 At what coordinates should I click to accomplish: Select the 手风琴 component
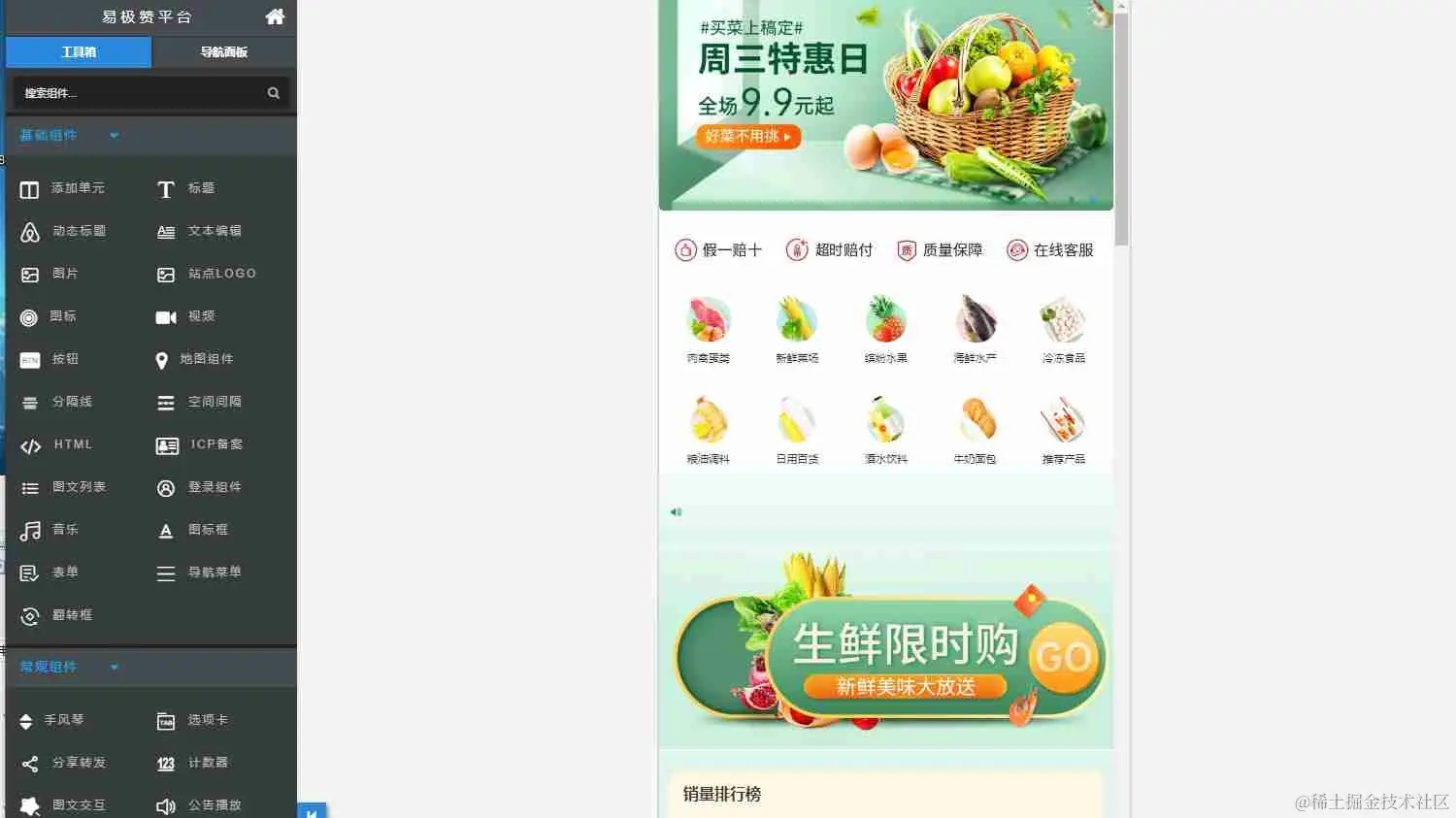tap(52, 721)
